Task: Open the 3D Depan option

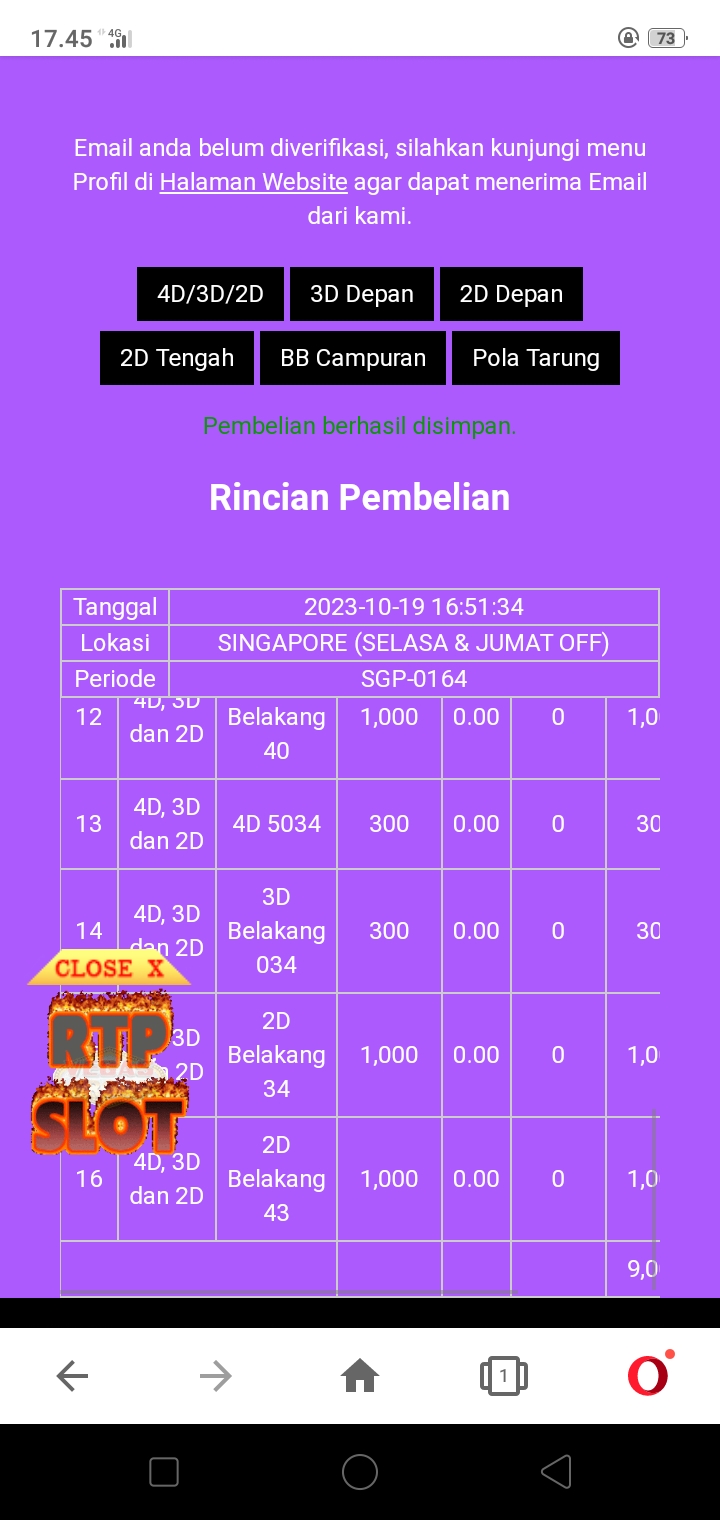Action: (362, 294)
